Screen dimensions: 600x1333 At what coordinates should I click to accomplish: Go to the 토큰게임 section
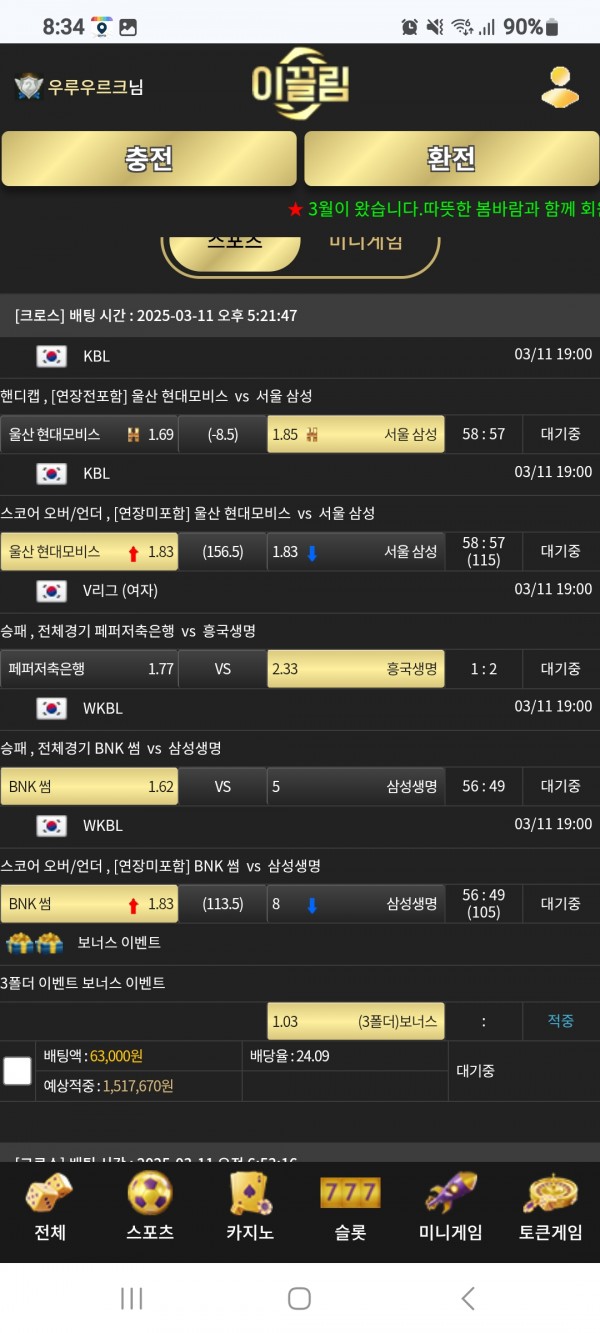tap(550, 1208)
